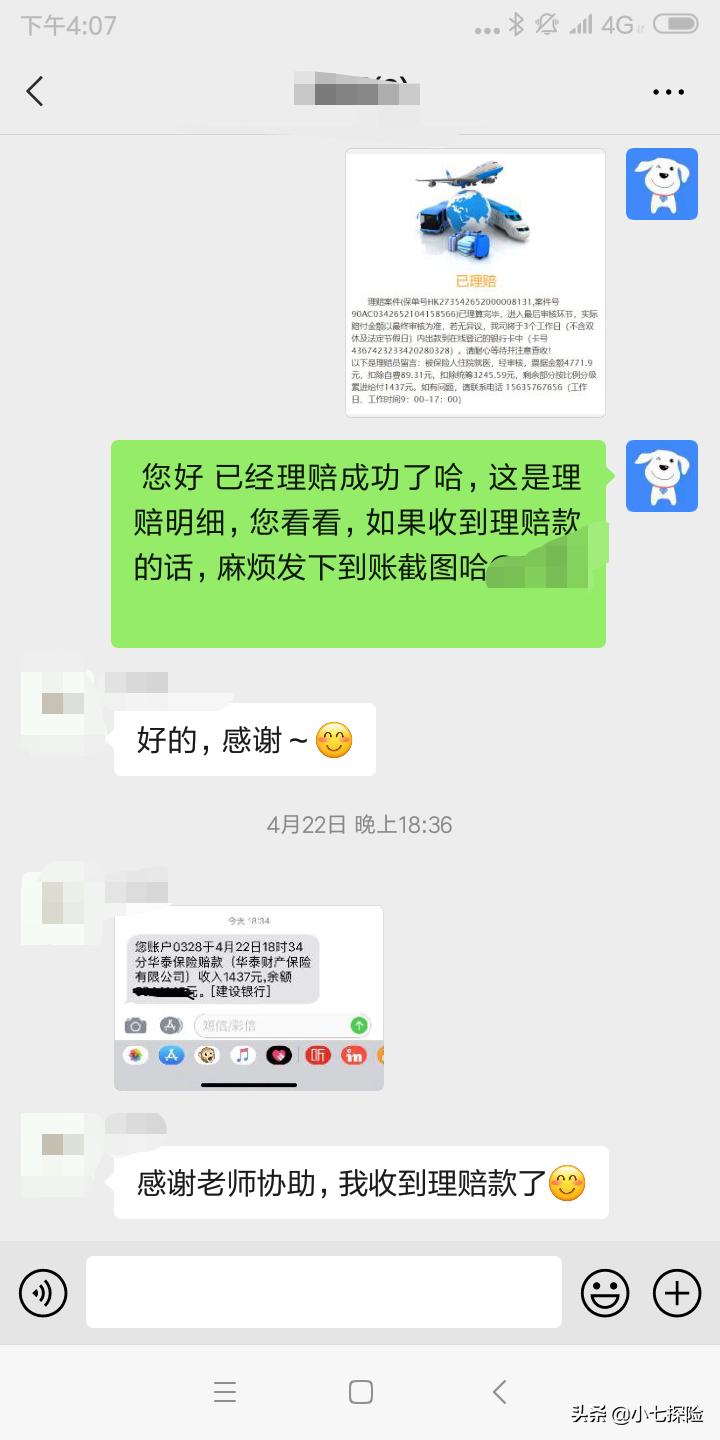Select the camera icon inside the SMS screenshot
Screen dimensions: 720x1440
[x=134, y=1025]
